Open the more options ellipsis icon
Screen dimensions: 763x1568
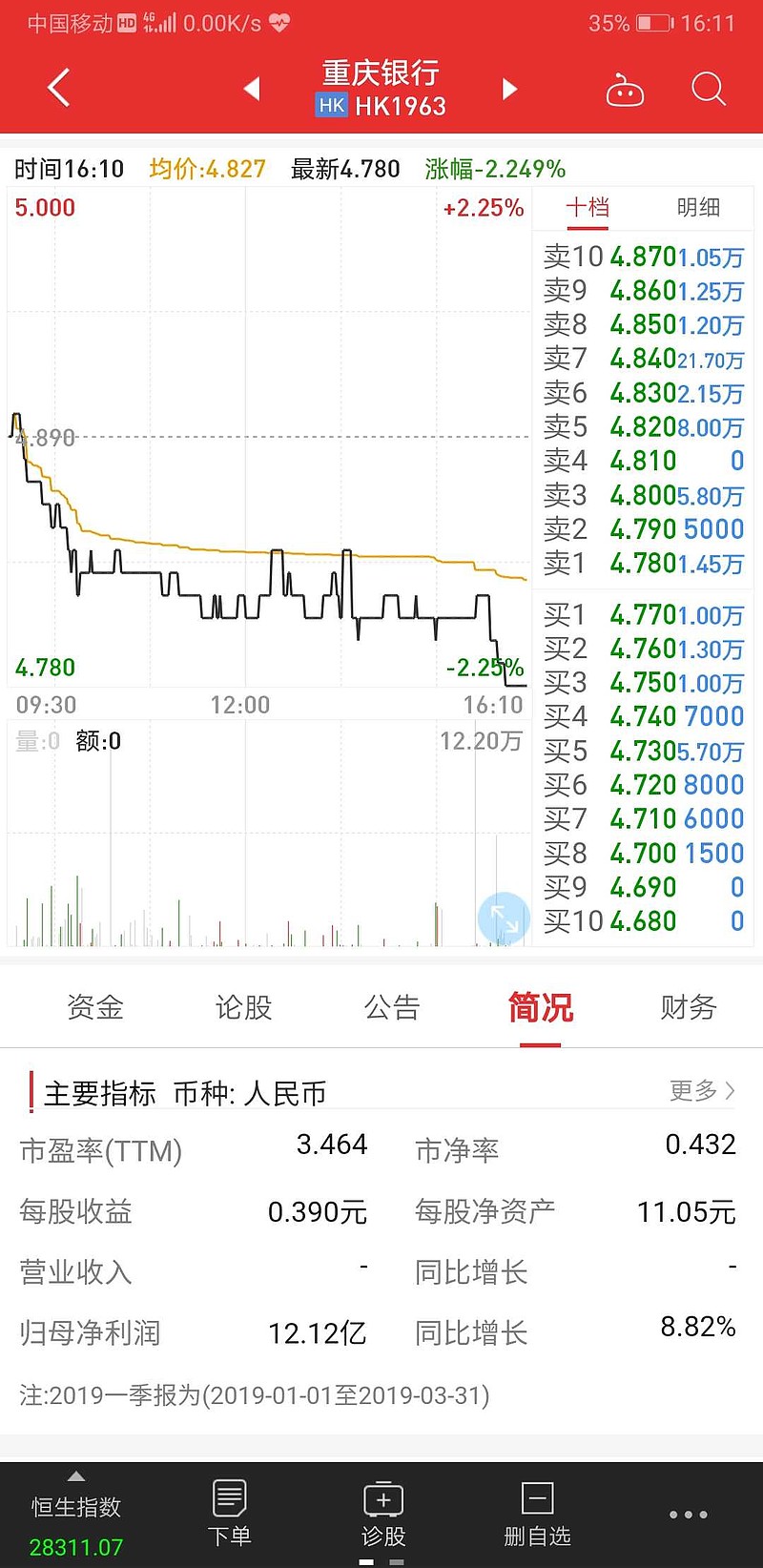pos(689,1515)
